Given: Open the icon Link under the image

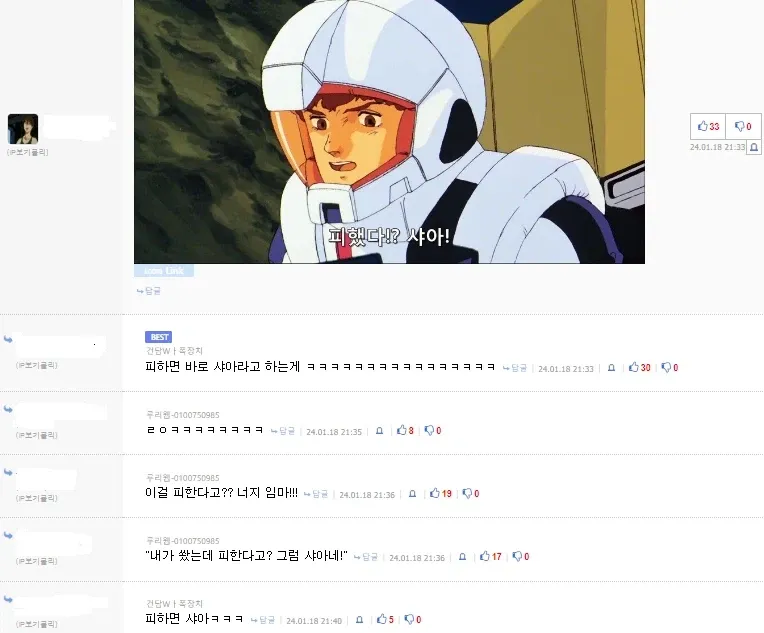Looking at the screenshot, I should point(164,271).
